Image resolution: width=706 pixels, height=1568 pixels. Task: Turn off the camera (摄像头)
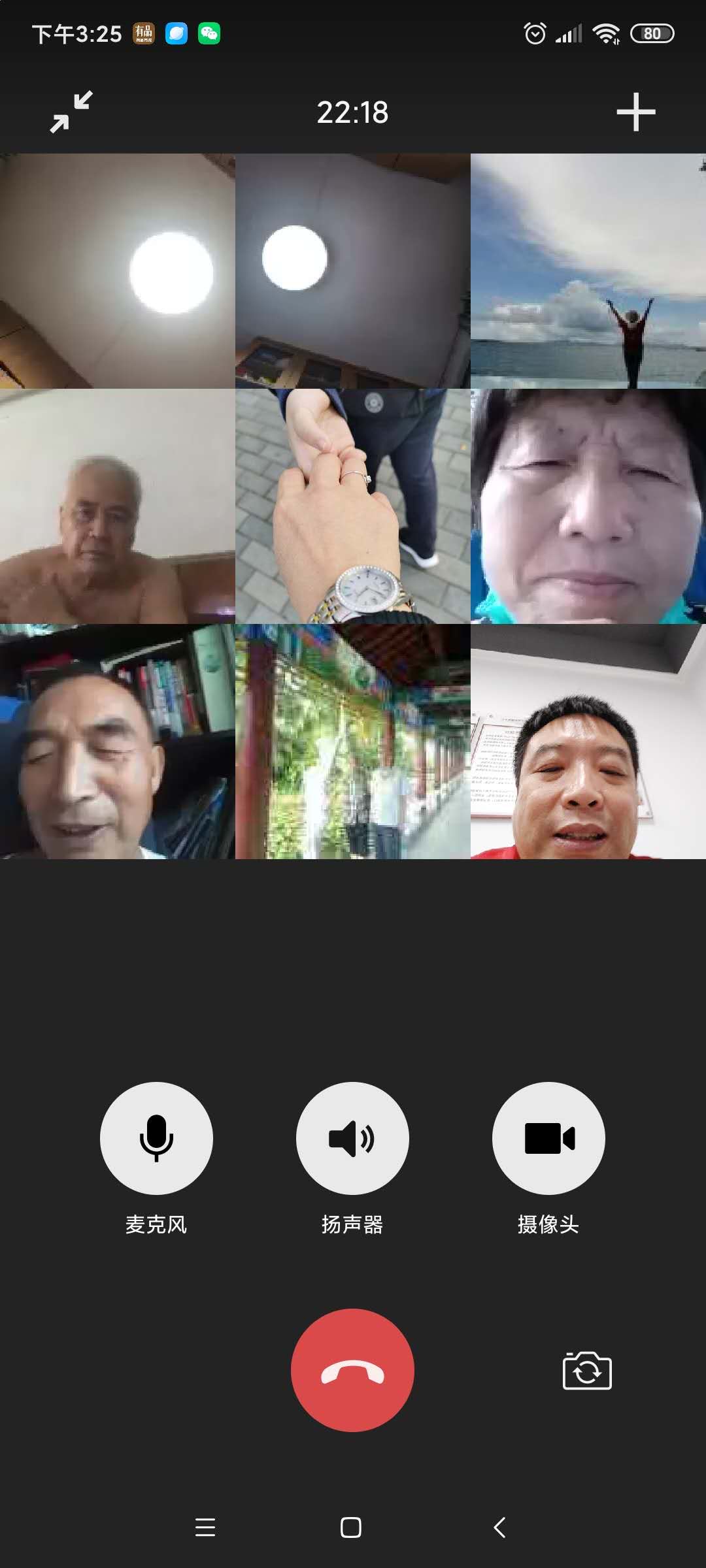(x=548, y=1138)
